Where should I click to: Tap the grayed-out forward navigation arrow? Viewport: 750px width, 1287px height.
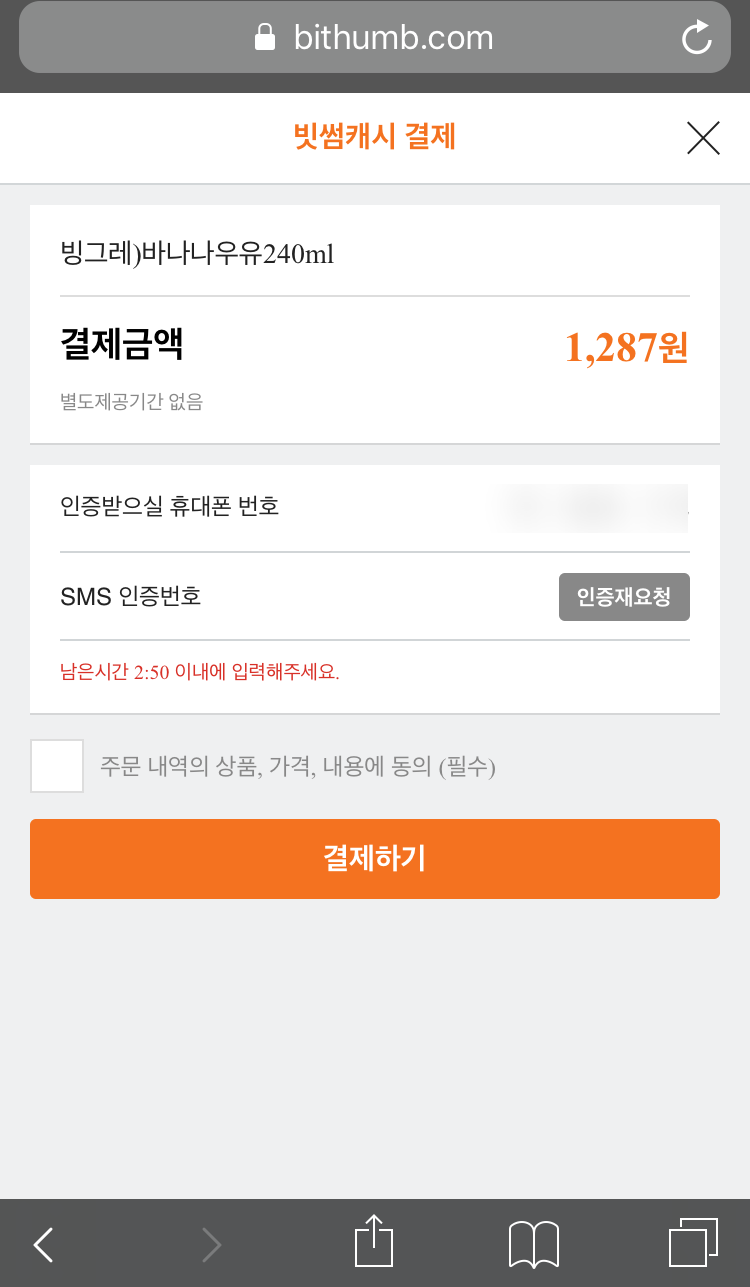pyautogui.click(x=210, y=1244)
